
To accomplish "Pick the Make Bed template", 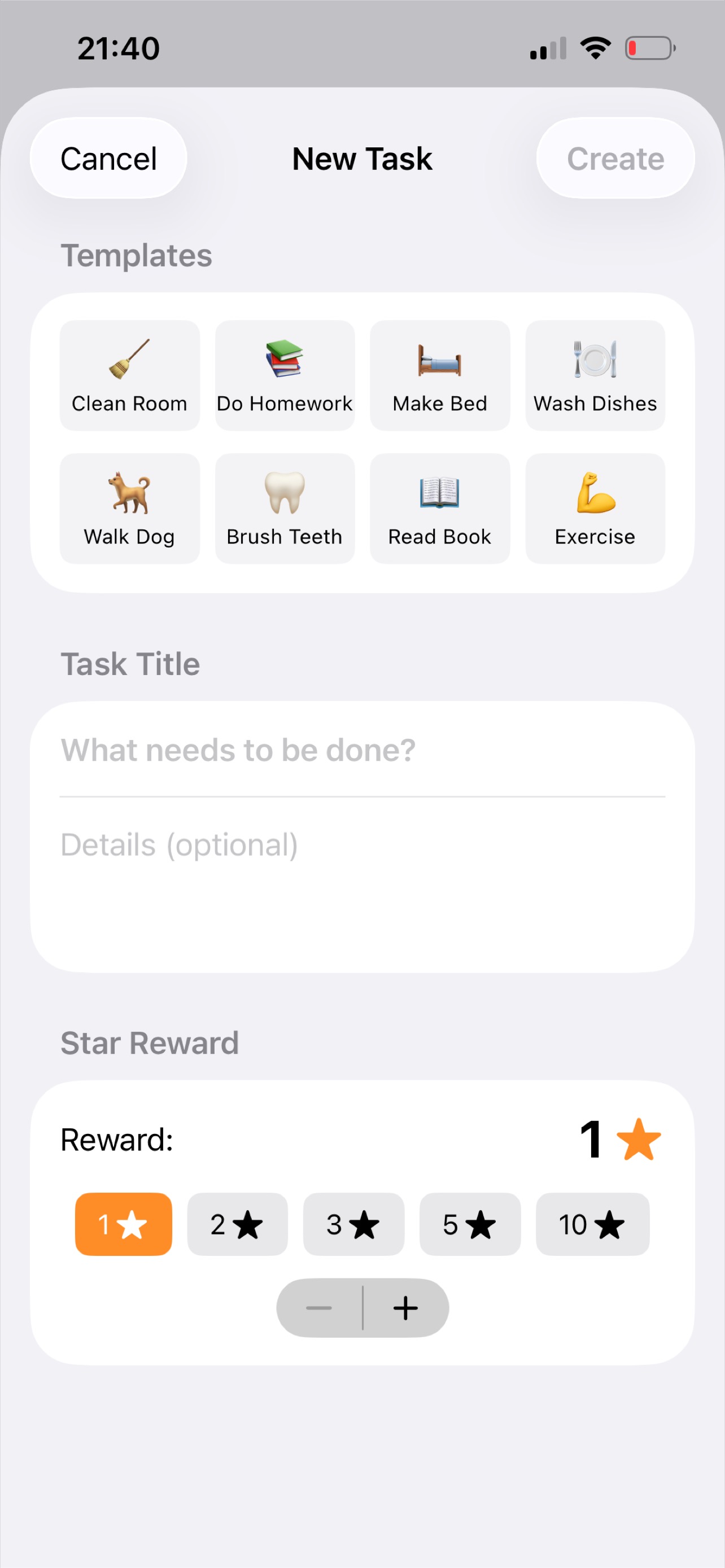I will (x=439, y=374).
